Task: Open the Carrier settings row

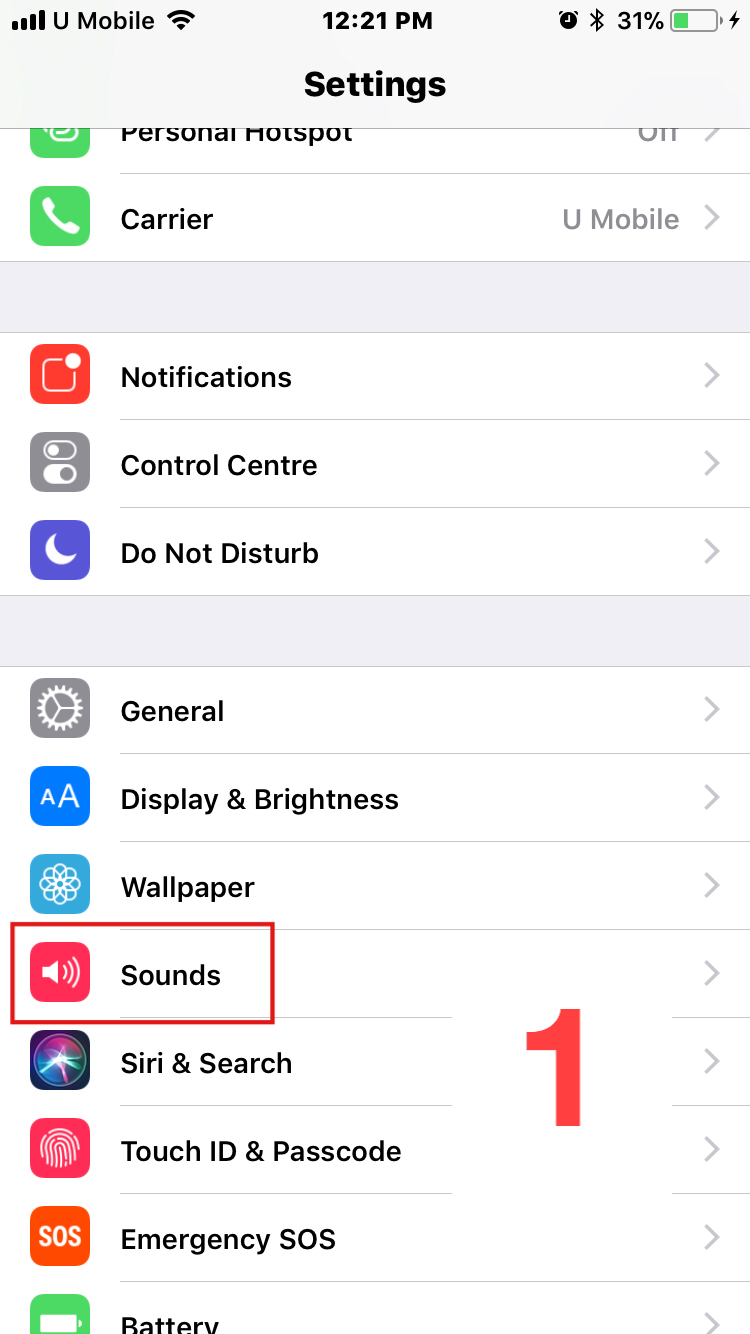Action: coord(375,218)
